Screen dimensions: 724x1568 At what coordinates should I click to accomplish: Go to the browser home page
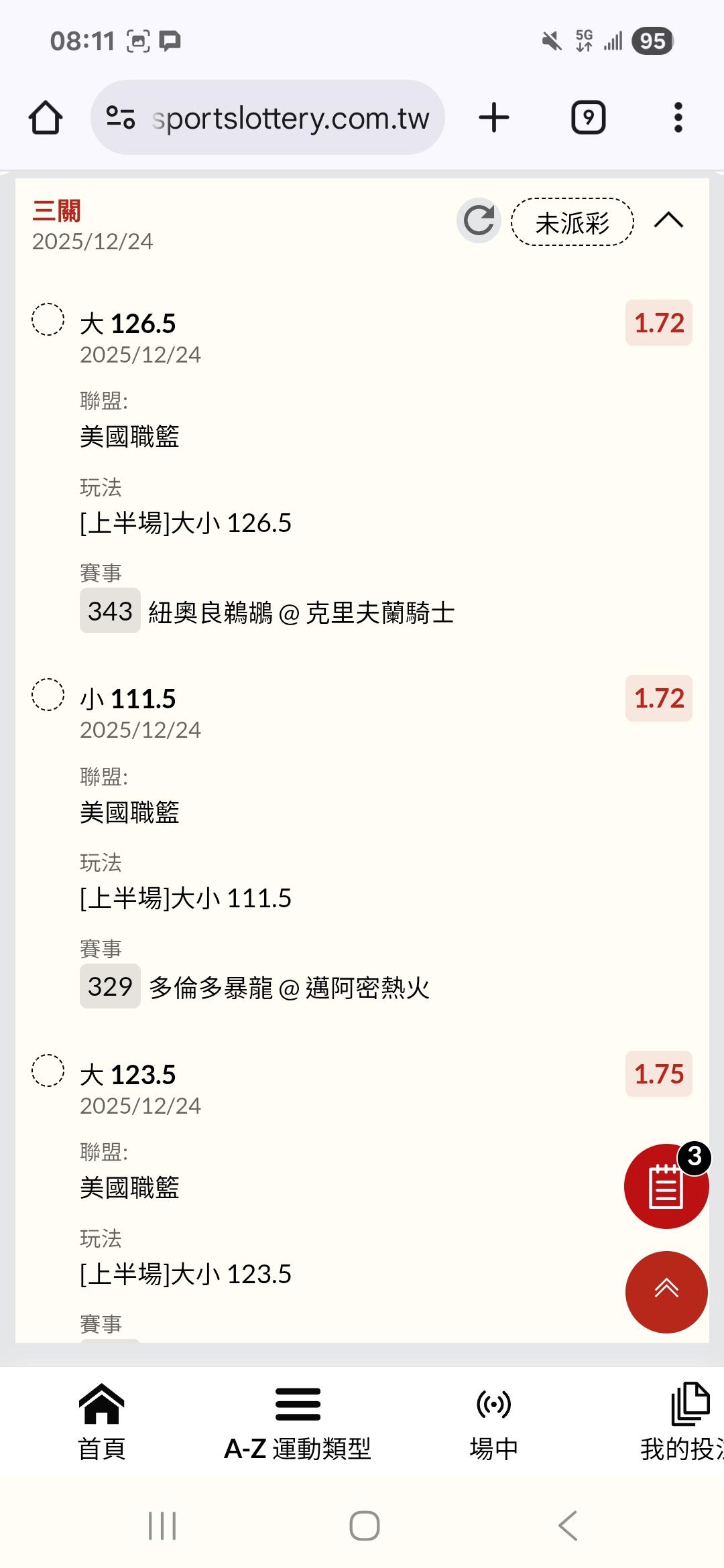(46, 118)
